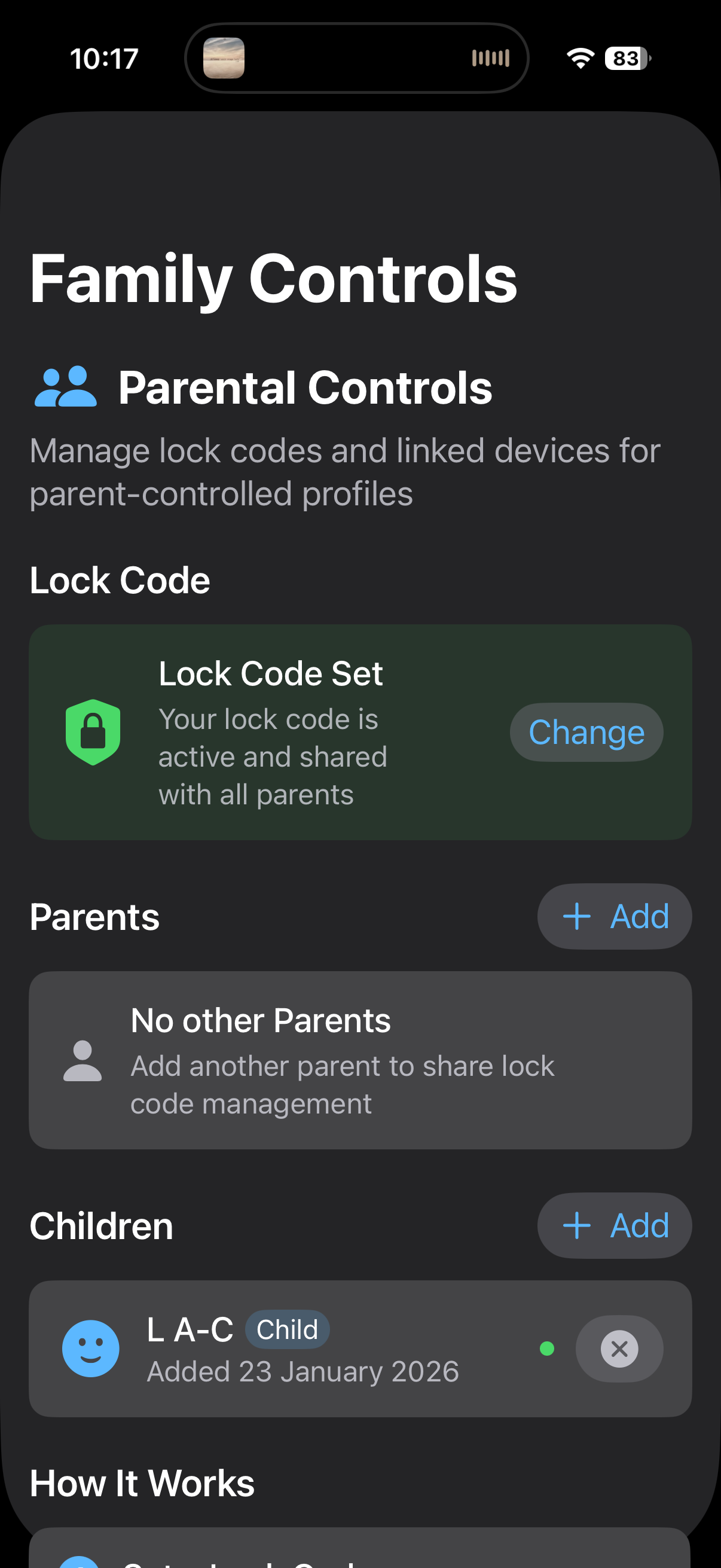The width and height of the screenshot is (721, 1568).
Task: Expand the Lock Code Set card
Action: pyautogui.click(x=360, y=732)
